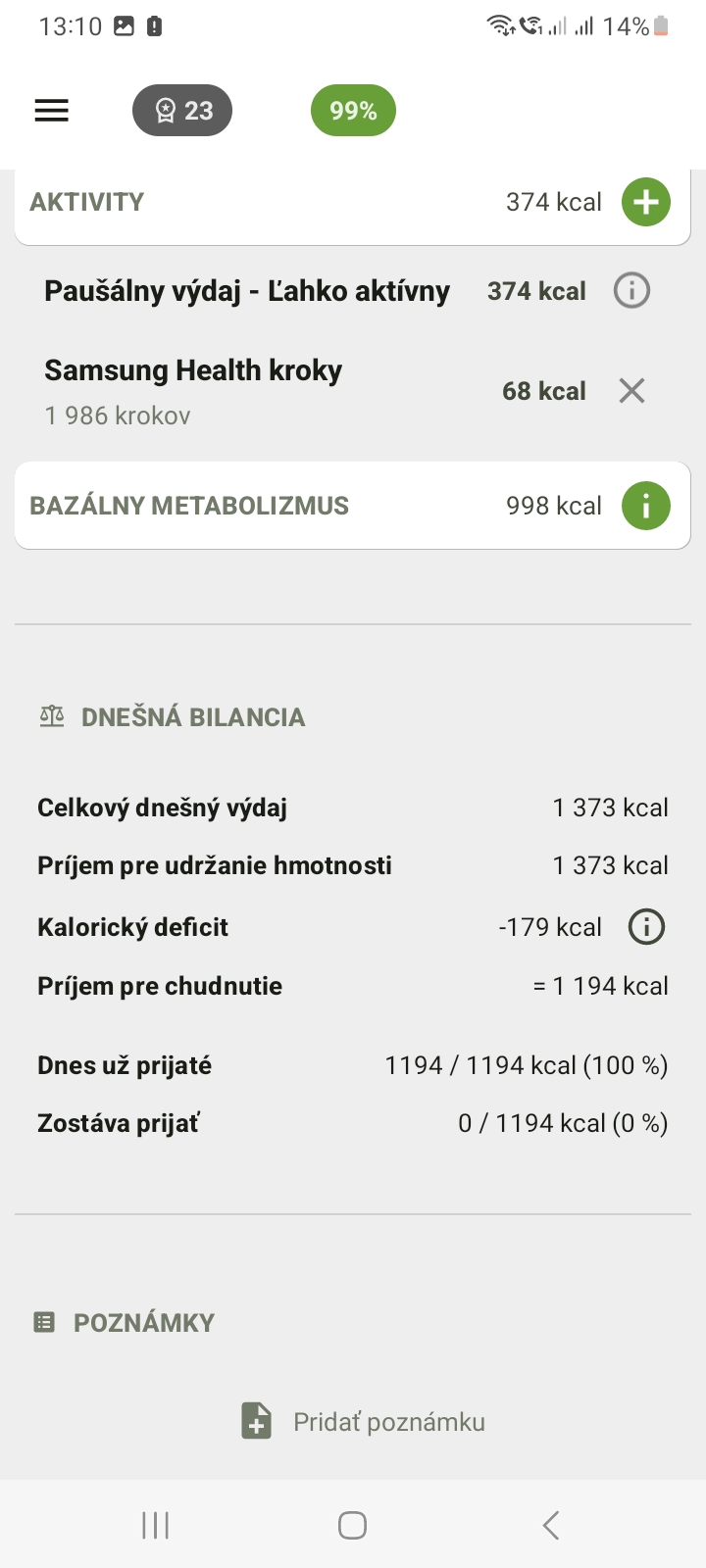Tap the green 99% chip
The width and height of the screenshot is (706, 1568).
[x=353, y=111]
